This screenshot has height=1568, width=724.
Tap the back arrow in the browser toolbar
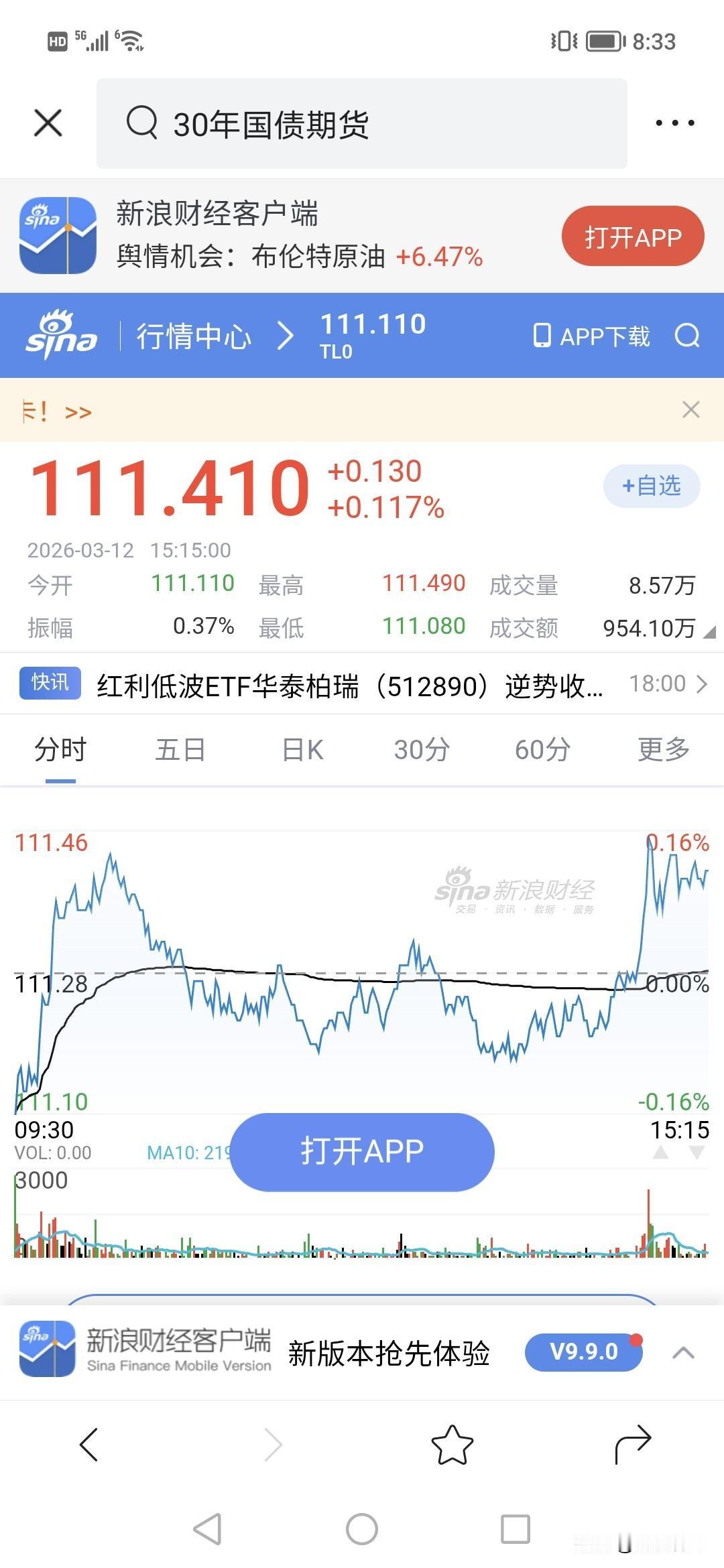(x=90, y=1444)
